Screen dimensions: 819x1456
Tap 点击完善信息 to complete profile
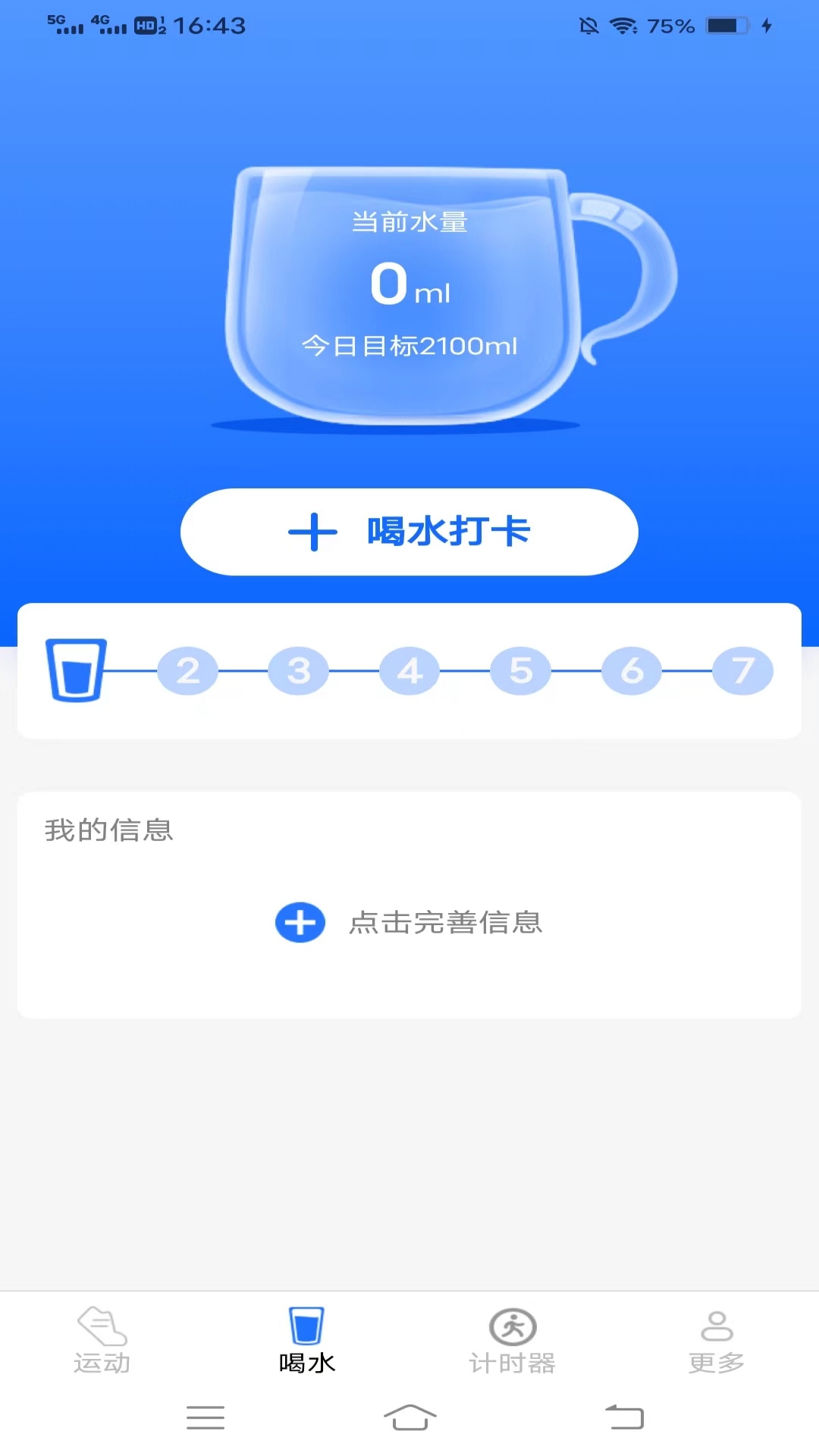(409, 922)
